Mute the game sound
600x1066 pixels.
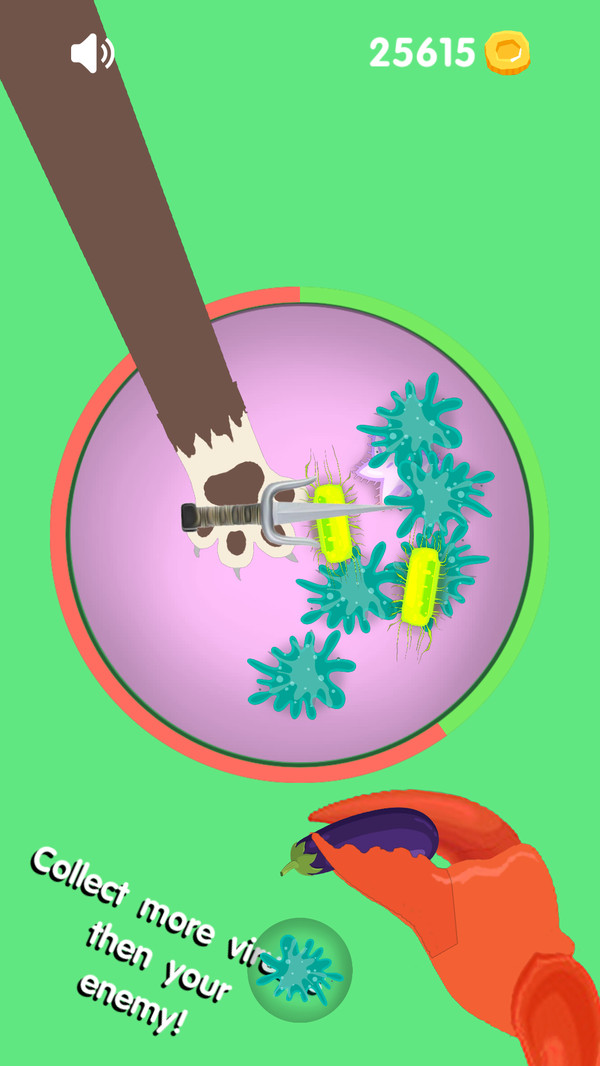92,53
